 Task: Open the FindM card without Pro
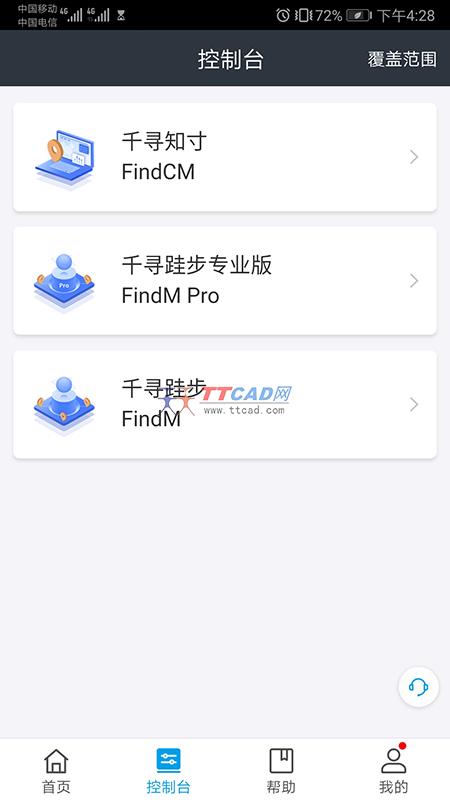point(225,405)
